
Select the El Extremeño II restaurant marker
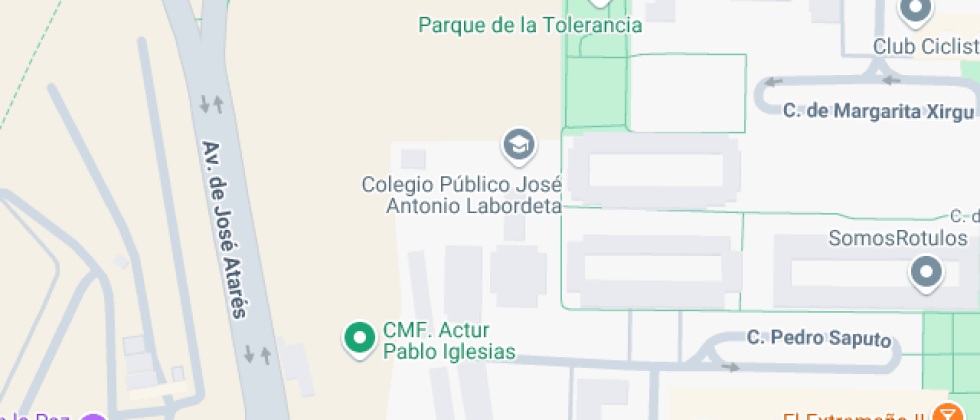(x=945, y=413)
